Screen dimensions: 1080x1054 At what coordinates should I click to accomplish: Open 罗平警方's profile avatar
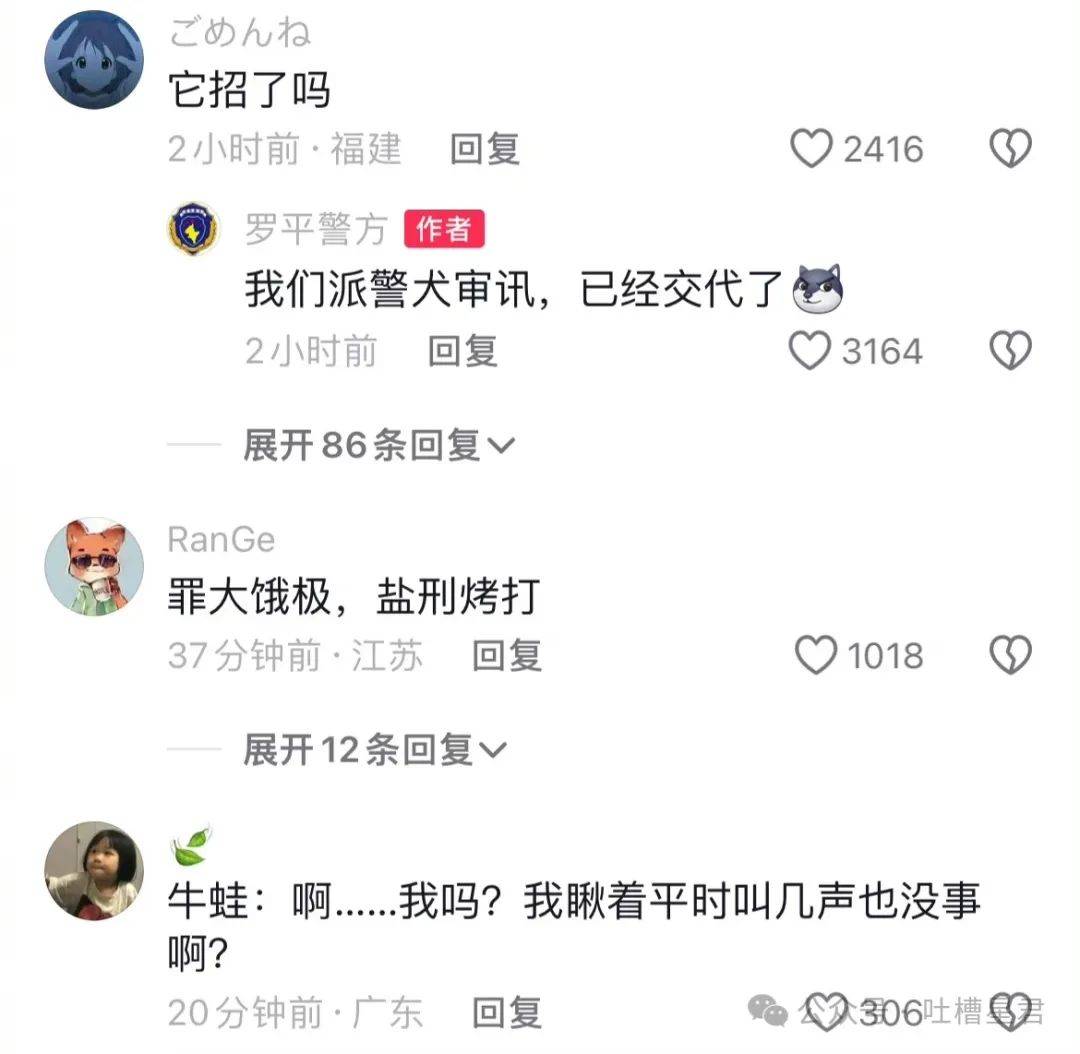(194, 229)
